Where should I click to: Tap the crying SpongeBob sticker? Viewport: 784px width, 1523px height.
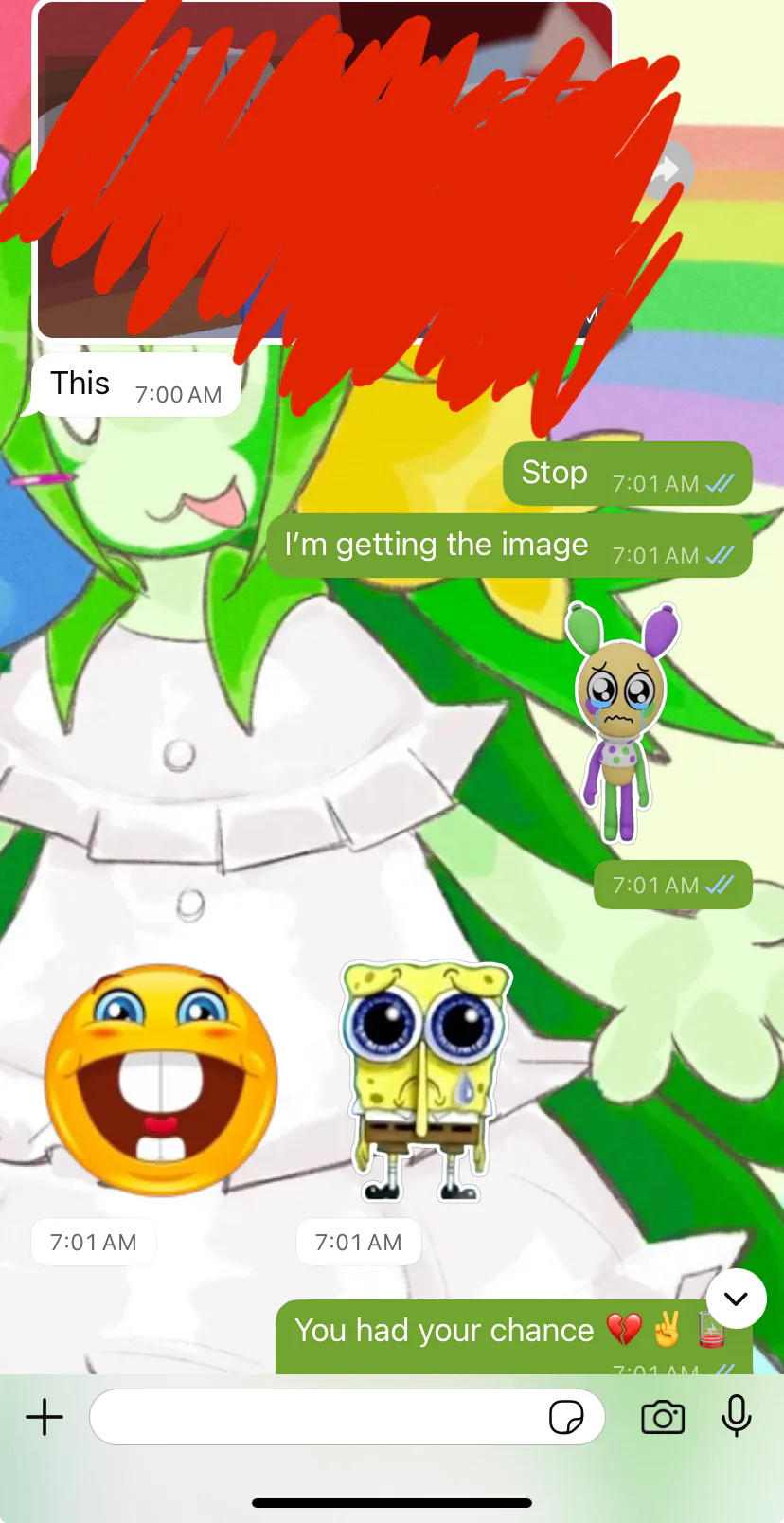coord(424,1080)
